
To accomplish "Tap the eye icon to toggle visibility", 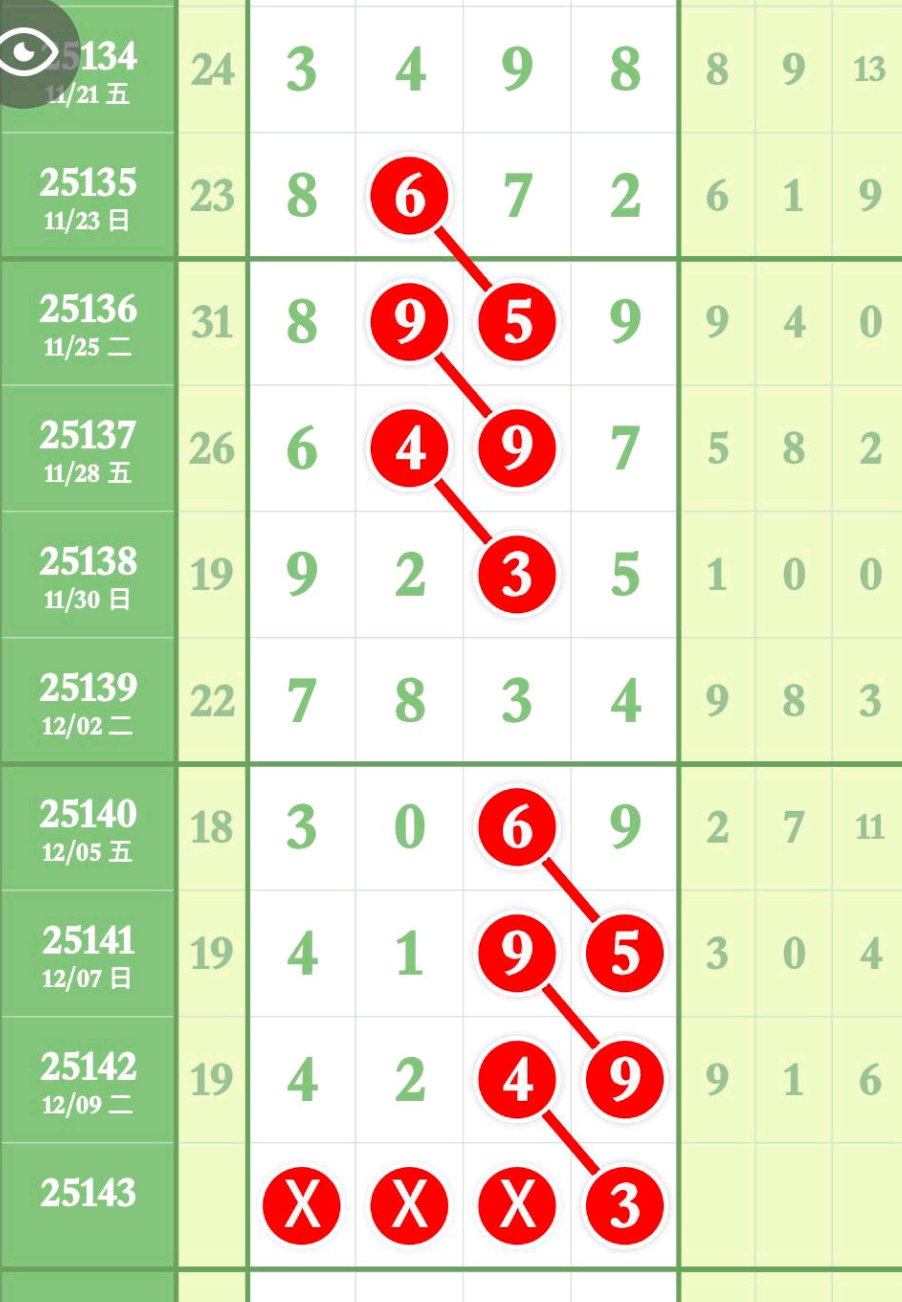I will (x=27, y=51).
